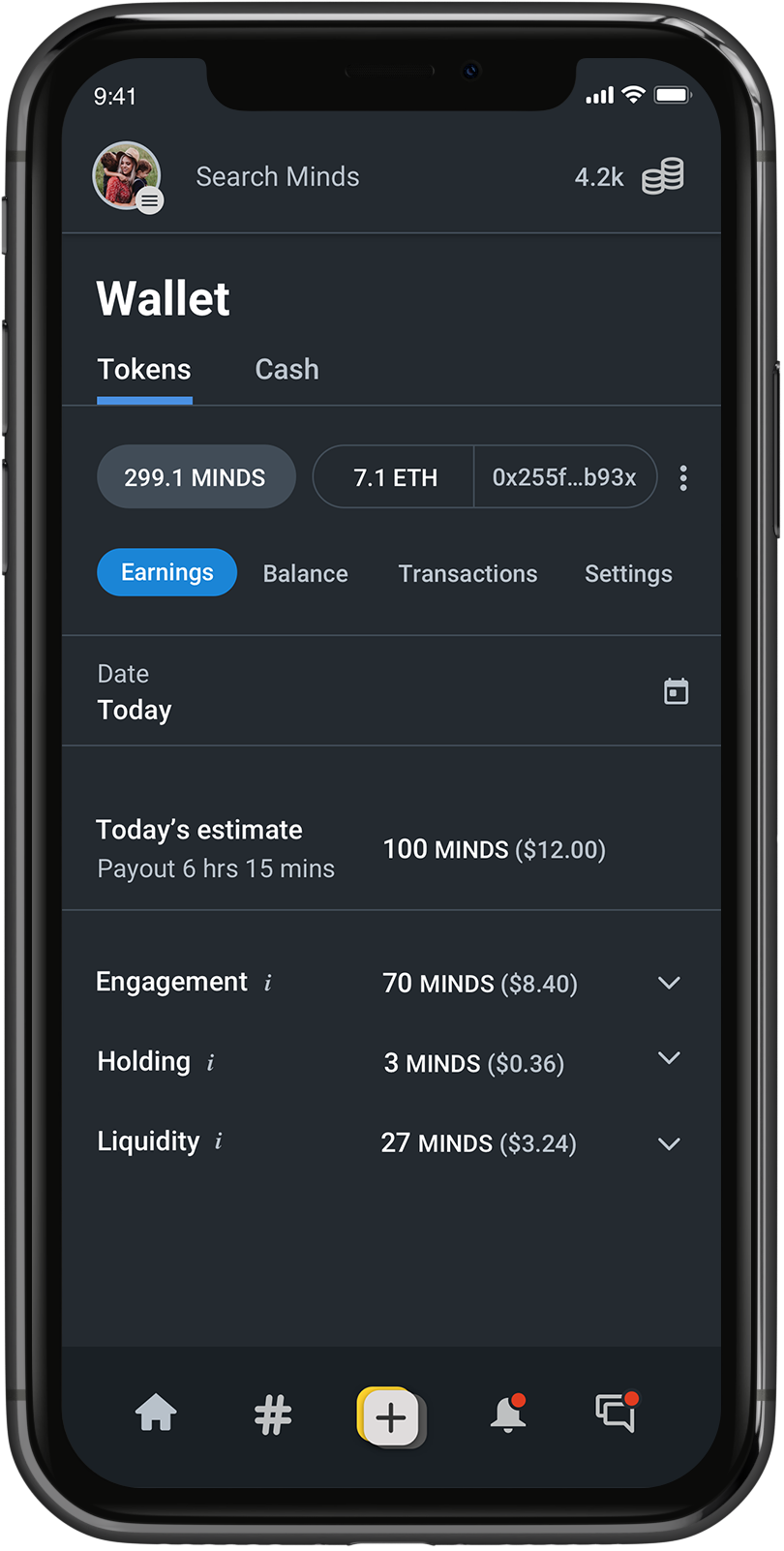Open the three-dot overflow menu
The width and height of the screenshot is (784, 1551).
(683, 478)
